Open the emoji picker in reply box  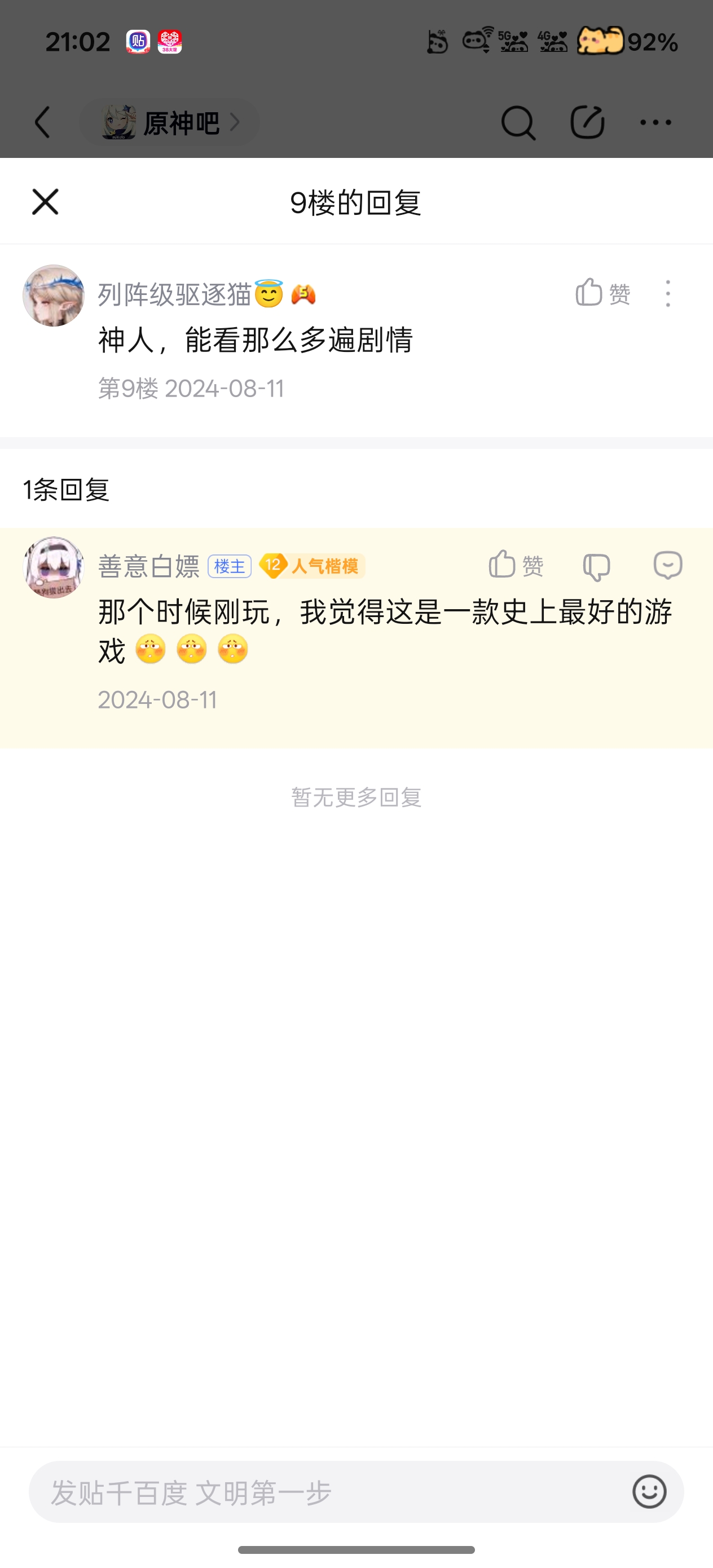[649, 1492]
